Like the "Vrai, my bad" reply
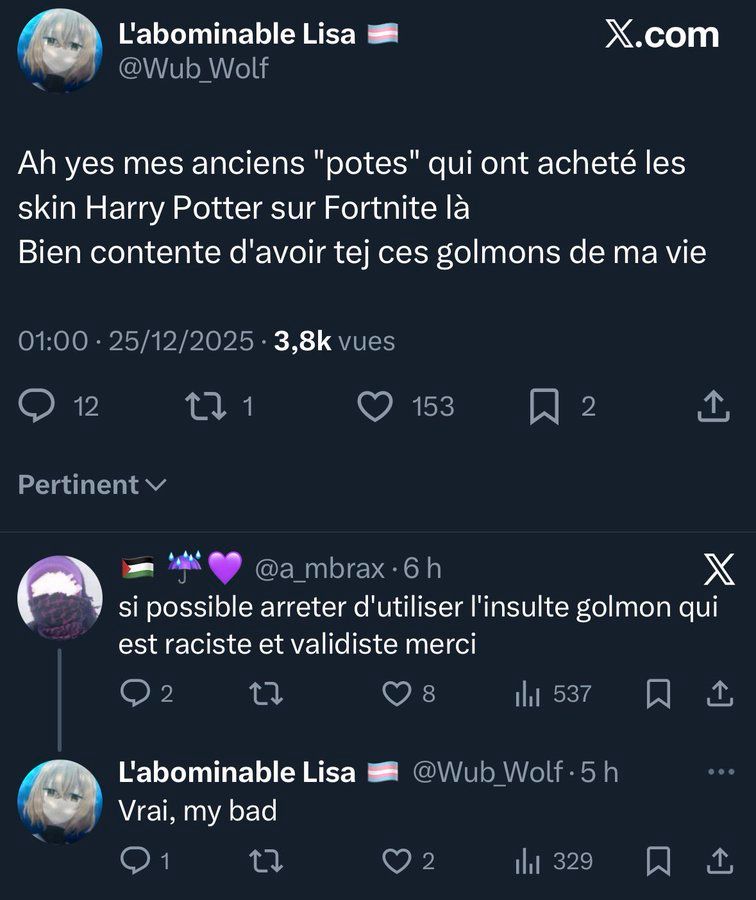Screen dimensions: 756x900 click(x=398, y=860)
